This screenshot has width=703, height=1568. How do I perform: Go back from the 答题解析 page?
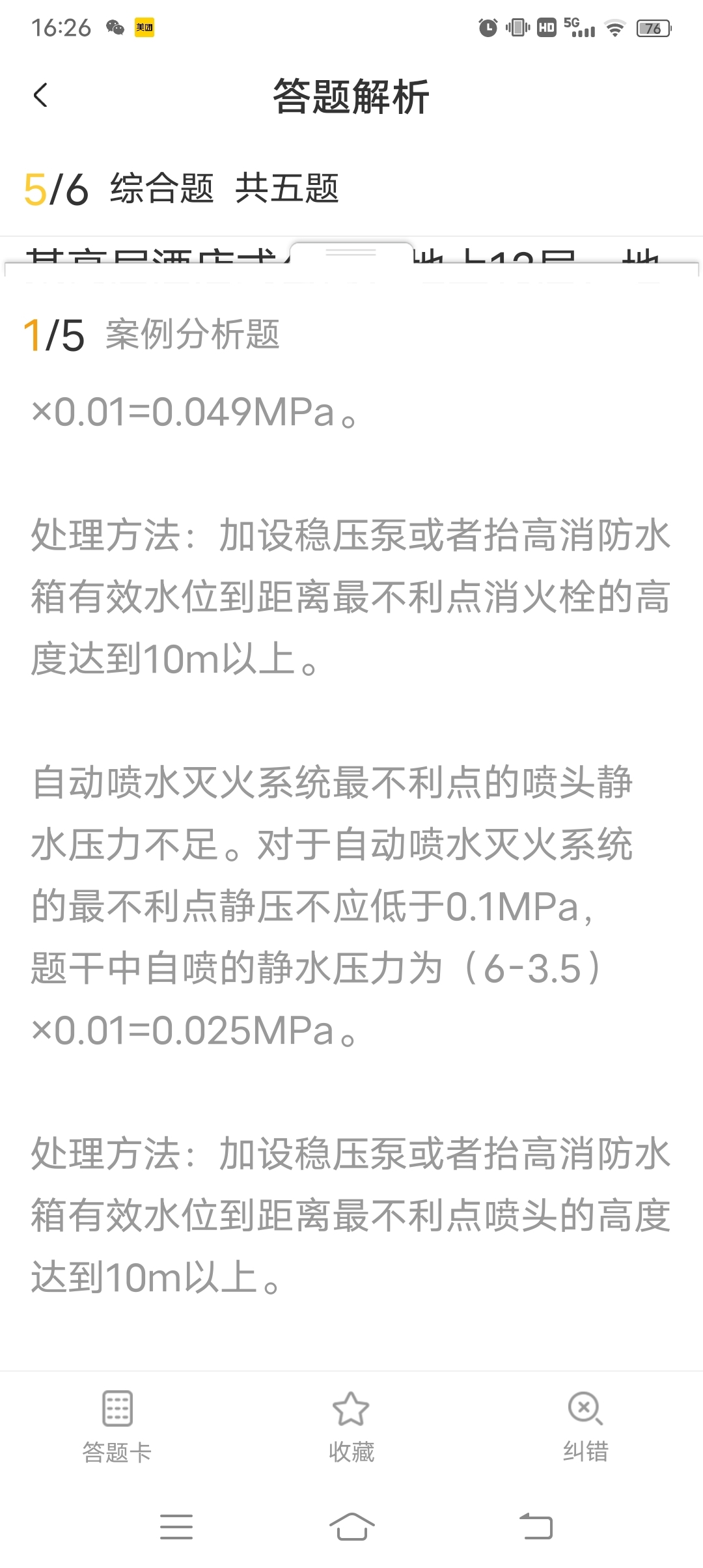[x=40, y=96]
